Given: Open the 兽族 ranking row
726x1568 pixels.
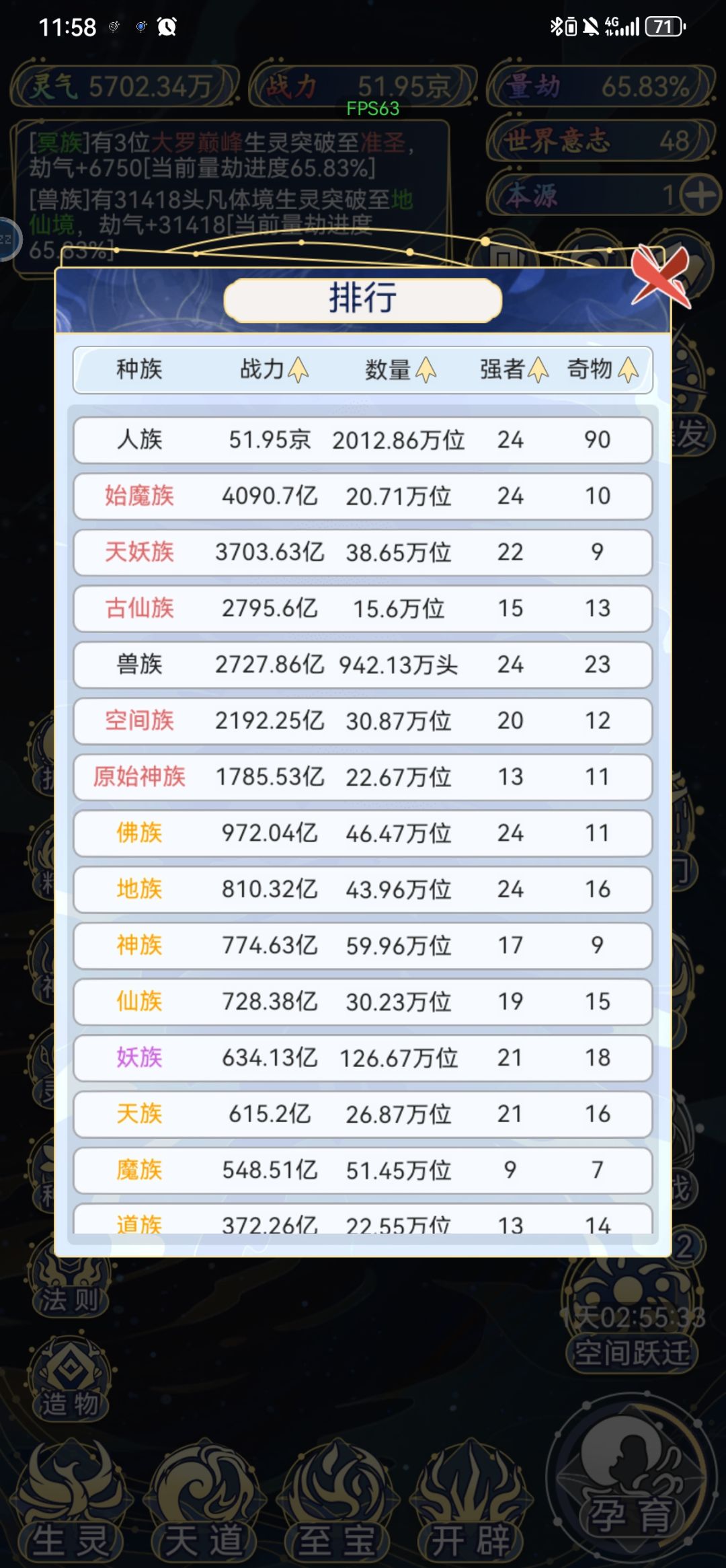Looking at the screenshot, I should click(363, 665).
